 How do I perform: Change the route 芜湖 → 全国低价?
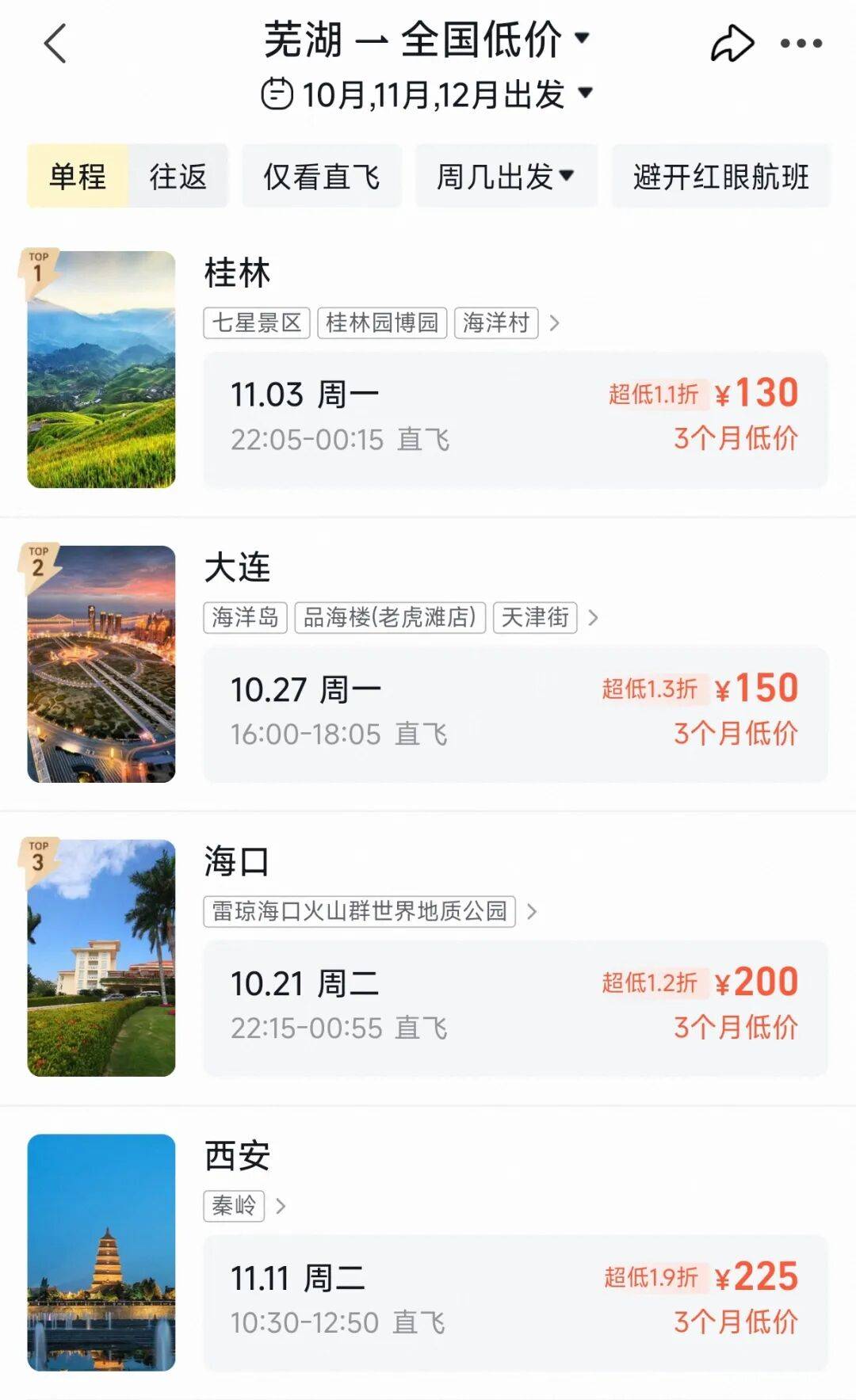point(426,40)
